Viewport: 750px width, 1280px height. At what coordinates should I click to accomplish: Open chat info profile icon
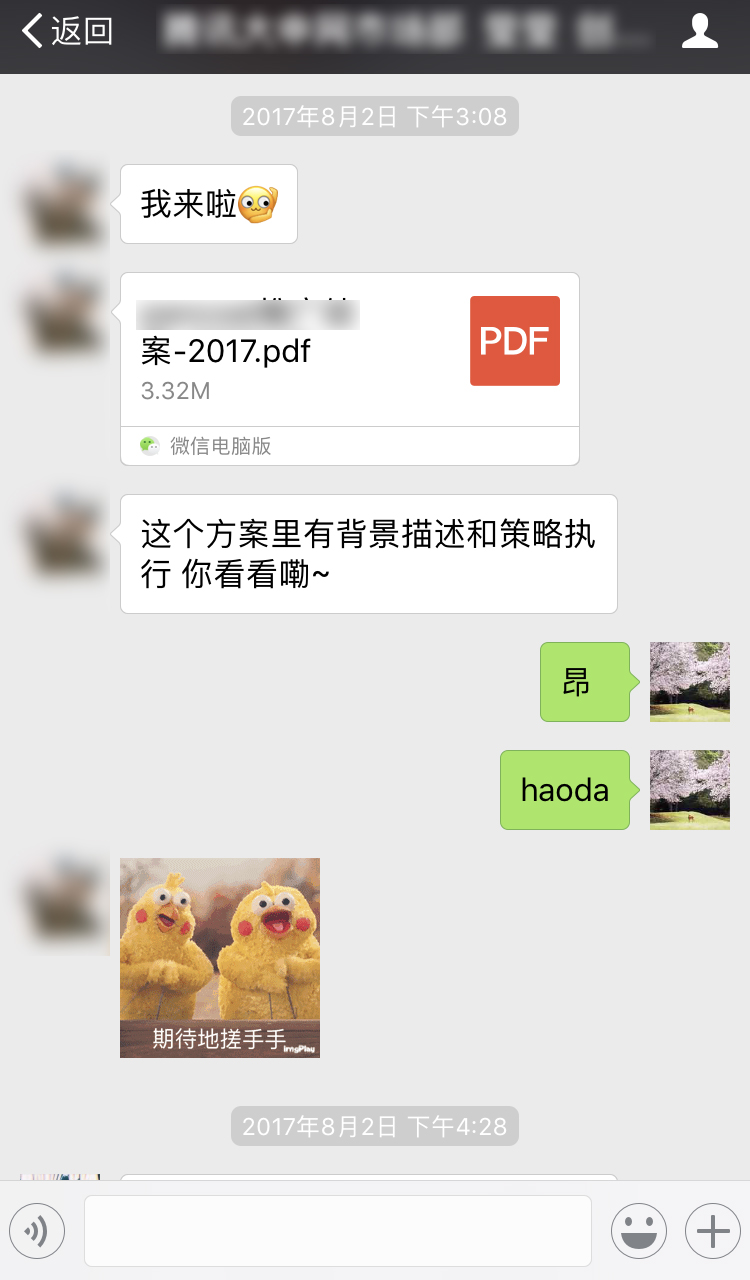699,32
